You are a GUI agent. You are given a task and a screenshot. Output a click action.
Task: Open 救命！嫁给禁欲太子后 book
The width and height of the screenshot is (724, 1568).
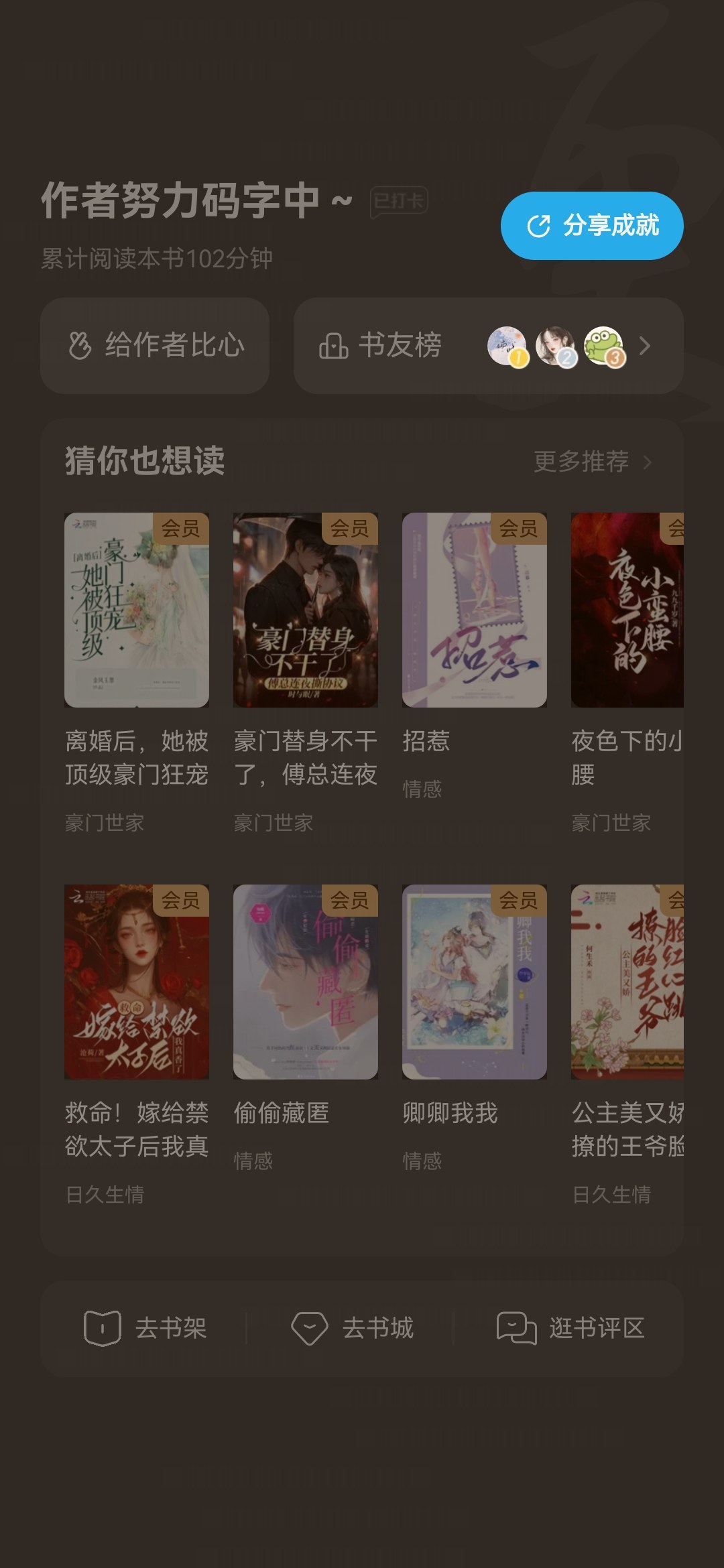point(137,982)
